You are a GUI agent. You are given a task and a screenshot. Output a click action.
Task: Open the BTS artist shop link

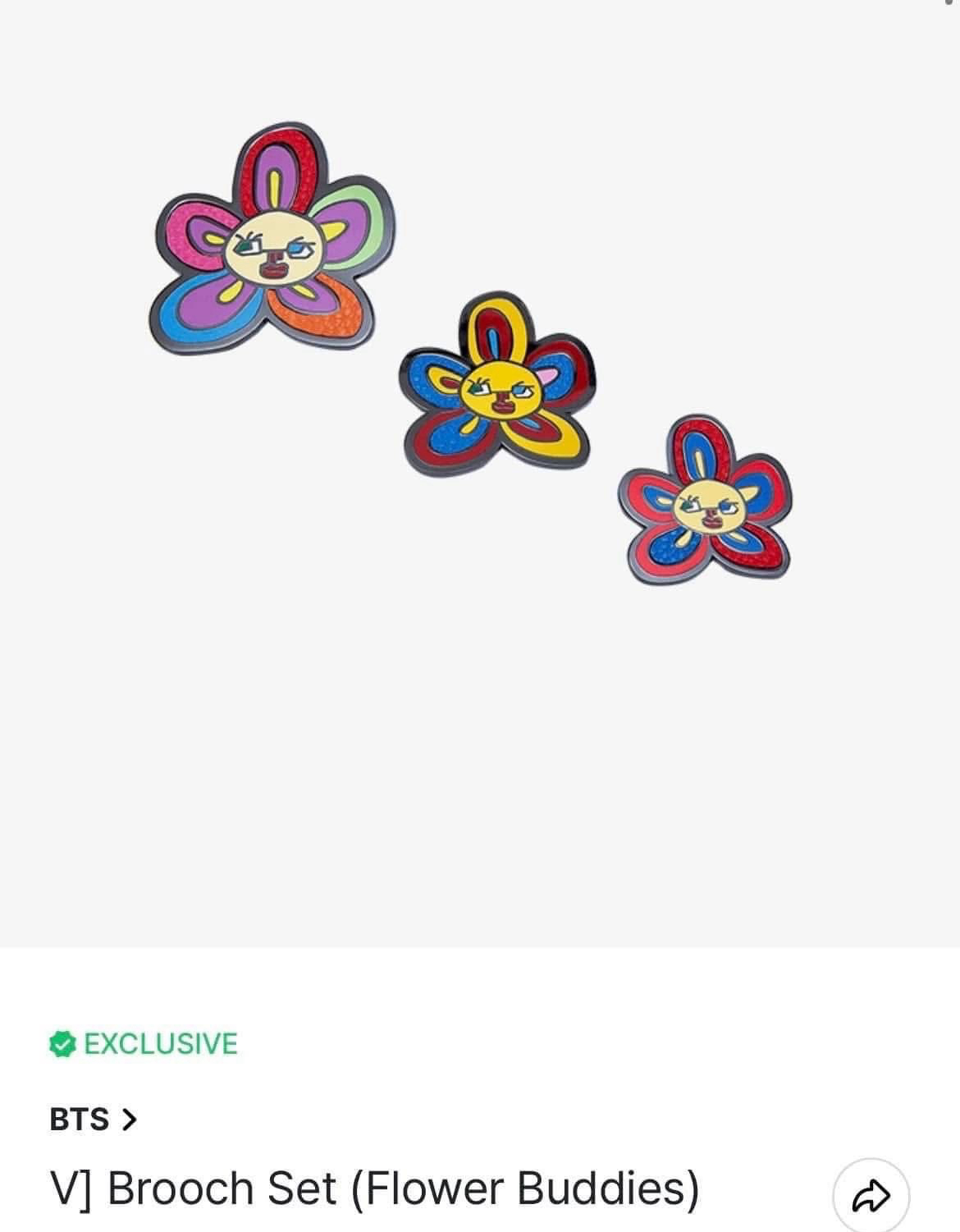point(93,1119)
